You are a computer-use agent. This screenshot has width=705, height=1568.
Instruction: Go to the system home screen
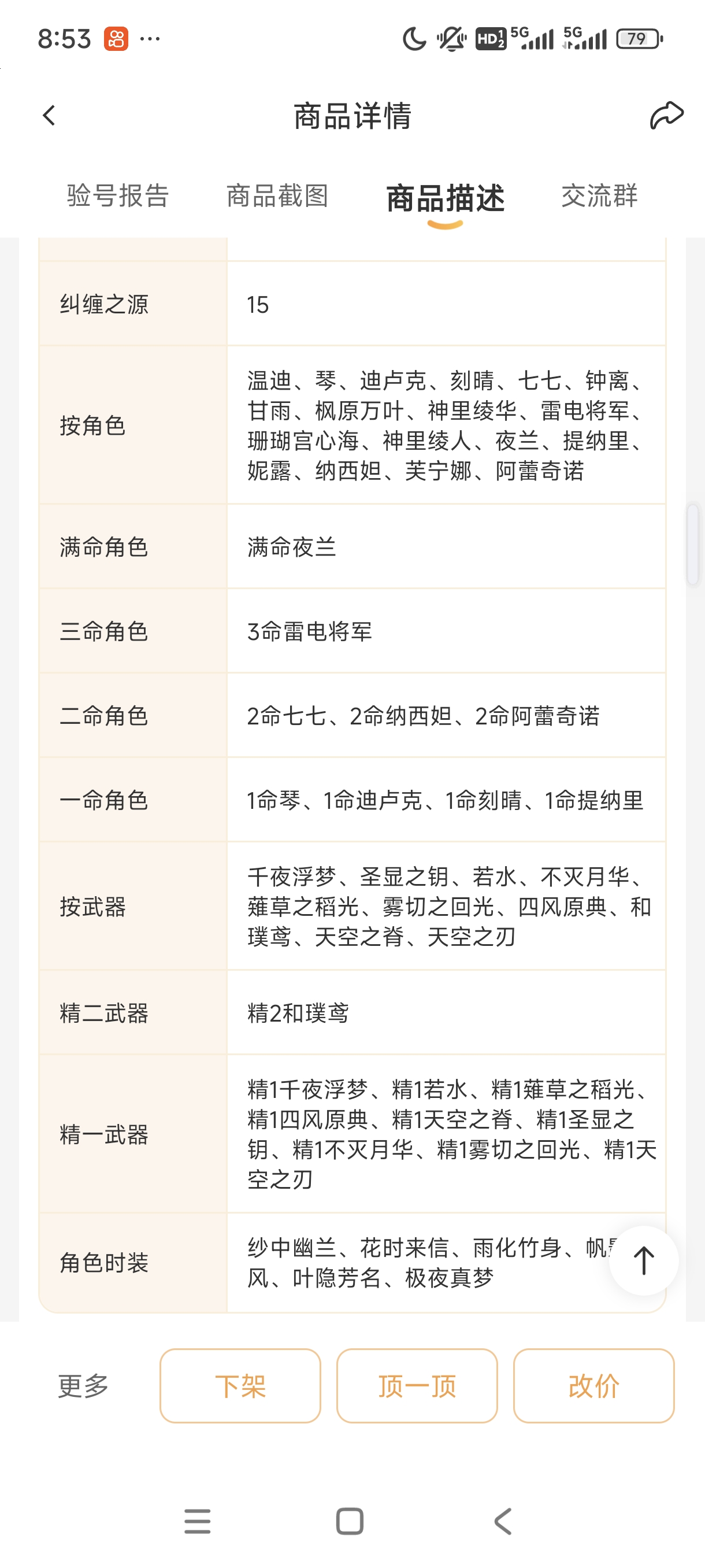click(x=350, y=1521)
